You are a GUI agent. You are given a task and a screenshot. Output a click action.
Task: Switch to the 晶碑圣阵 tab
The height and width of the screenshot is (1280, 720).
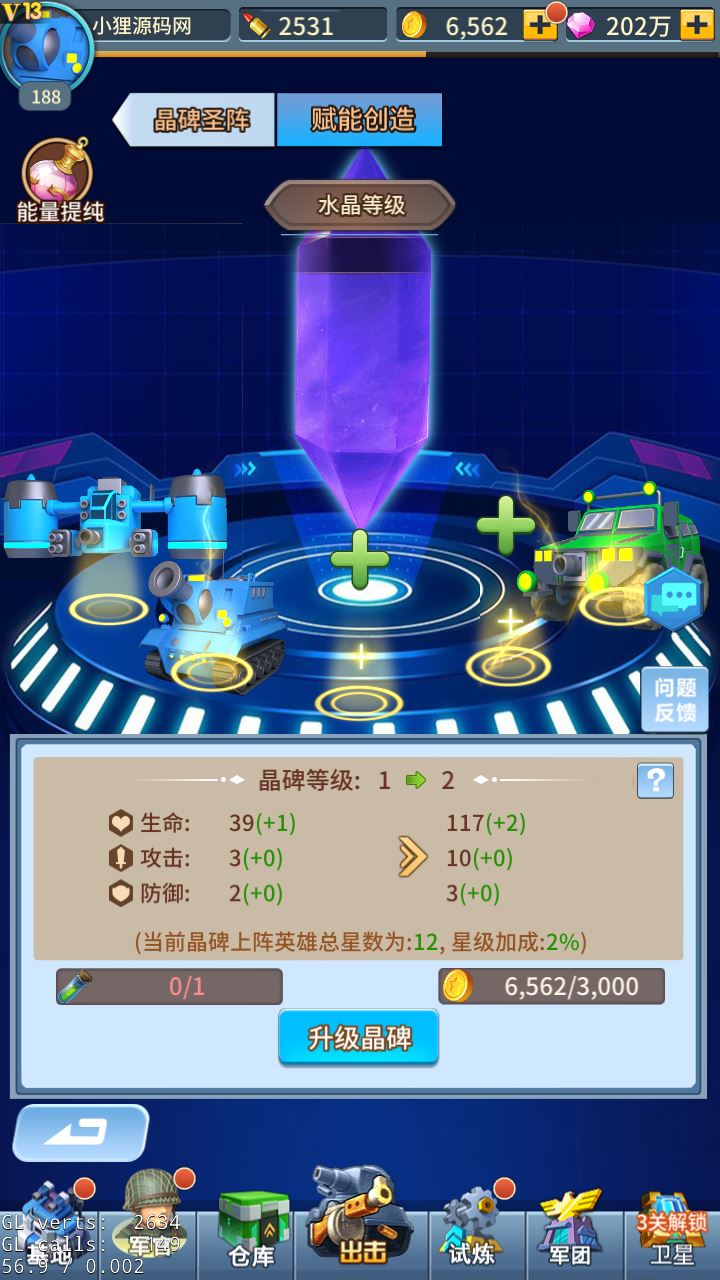[198, 120]
